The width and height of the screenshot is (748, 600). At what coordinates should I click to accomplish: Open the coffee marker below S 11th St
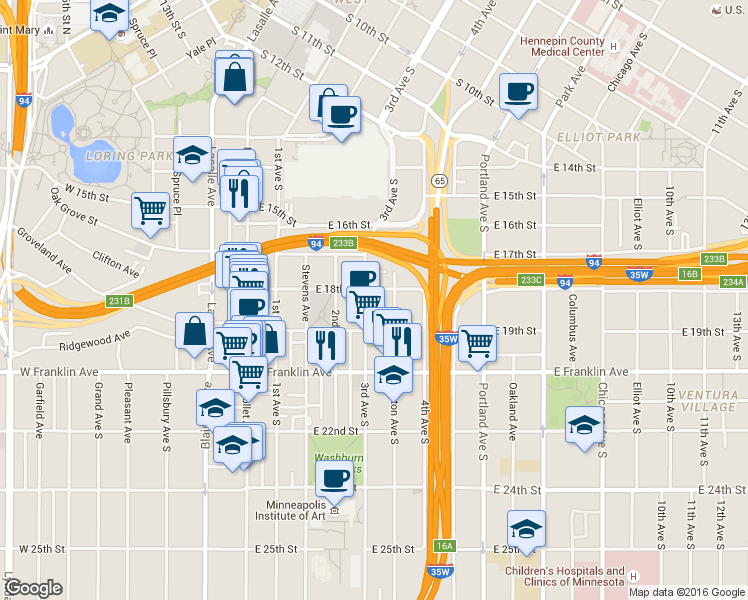342,117
